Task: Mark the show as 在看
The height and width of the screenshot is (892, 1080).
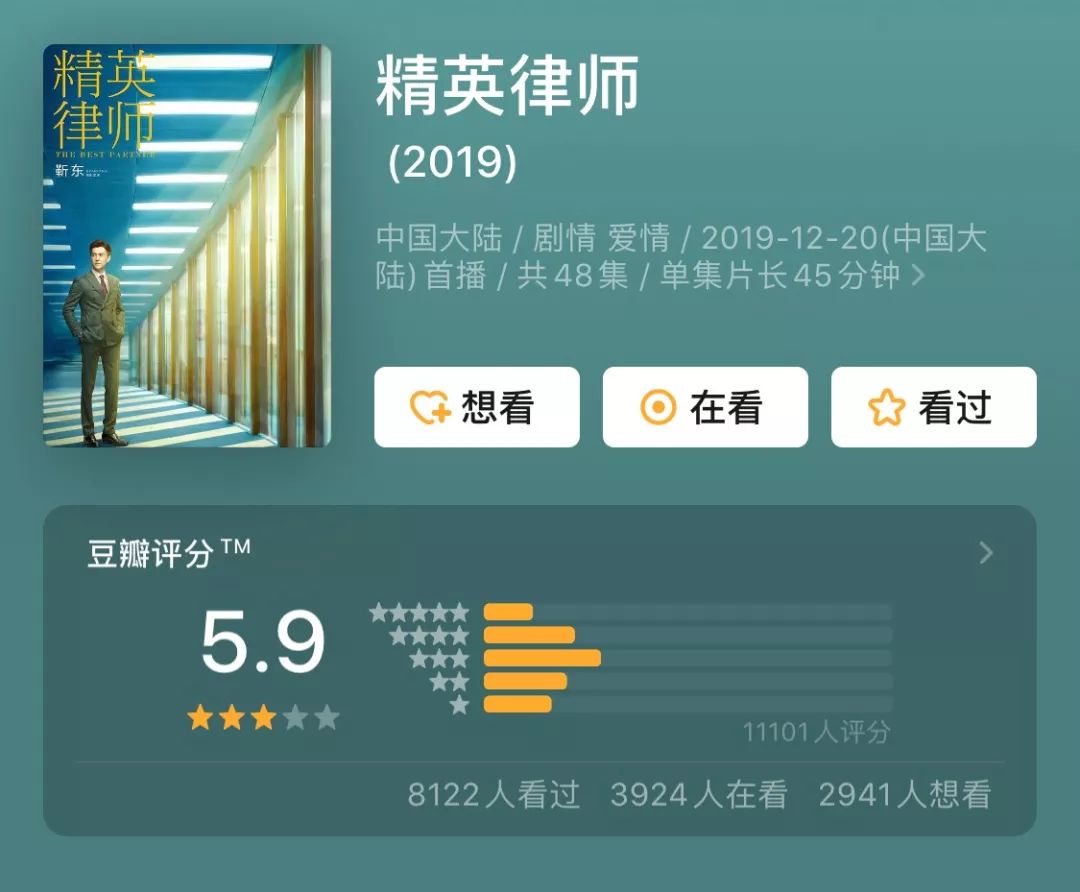Action: pos(705,407)
